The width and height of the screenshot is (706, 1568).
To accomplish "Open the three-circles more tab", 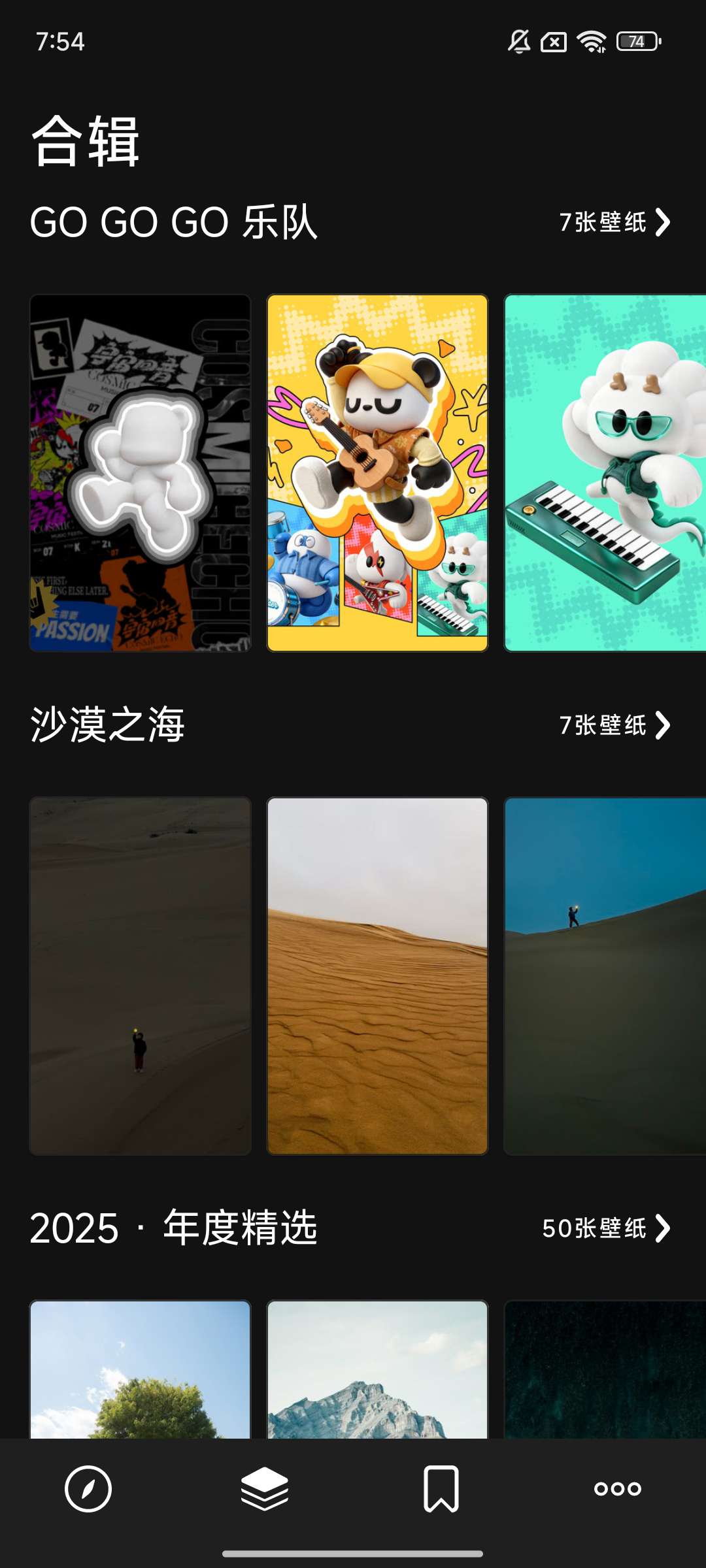I will point(617,1489).
